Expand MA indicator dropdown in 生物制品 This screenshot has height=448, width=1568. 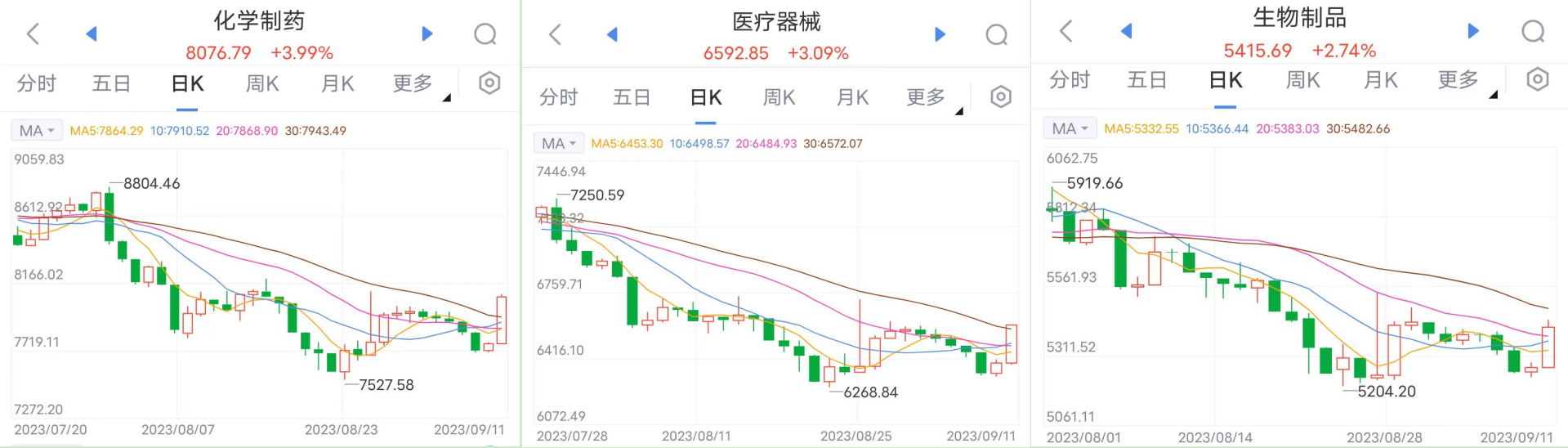tap(1070, 128)
